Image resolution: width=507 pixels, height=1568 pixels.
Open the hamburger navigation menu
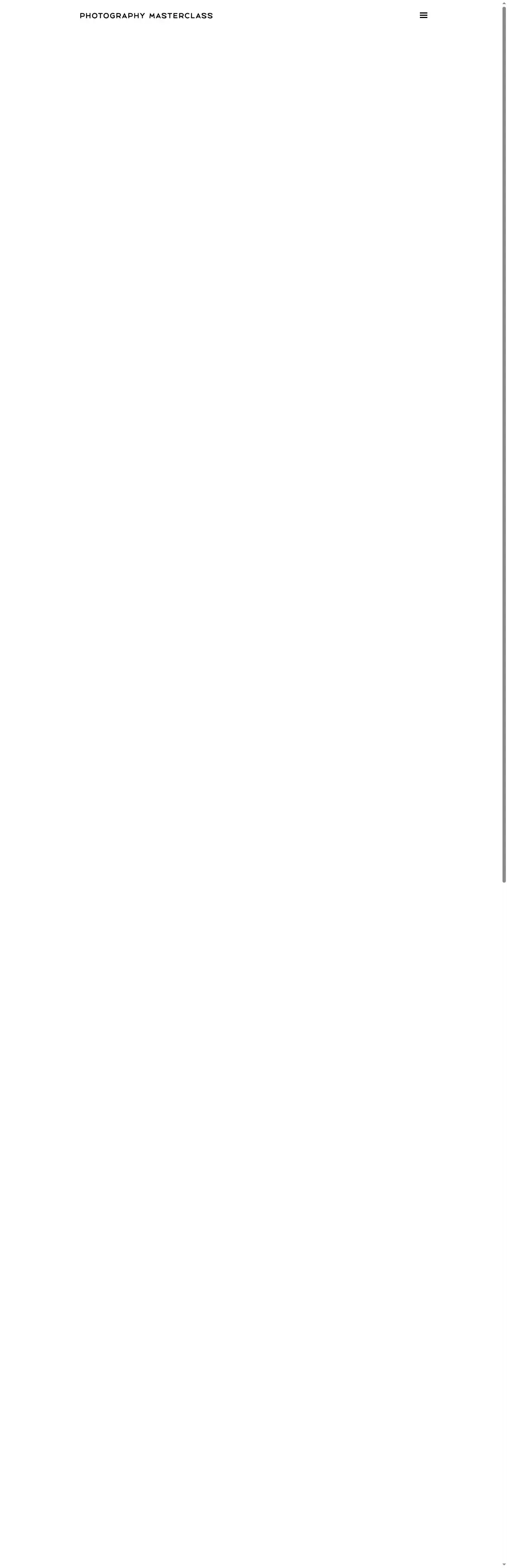(424, 16)
